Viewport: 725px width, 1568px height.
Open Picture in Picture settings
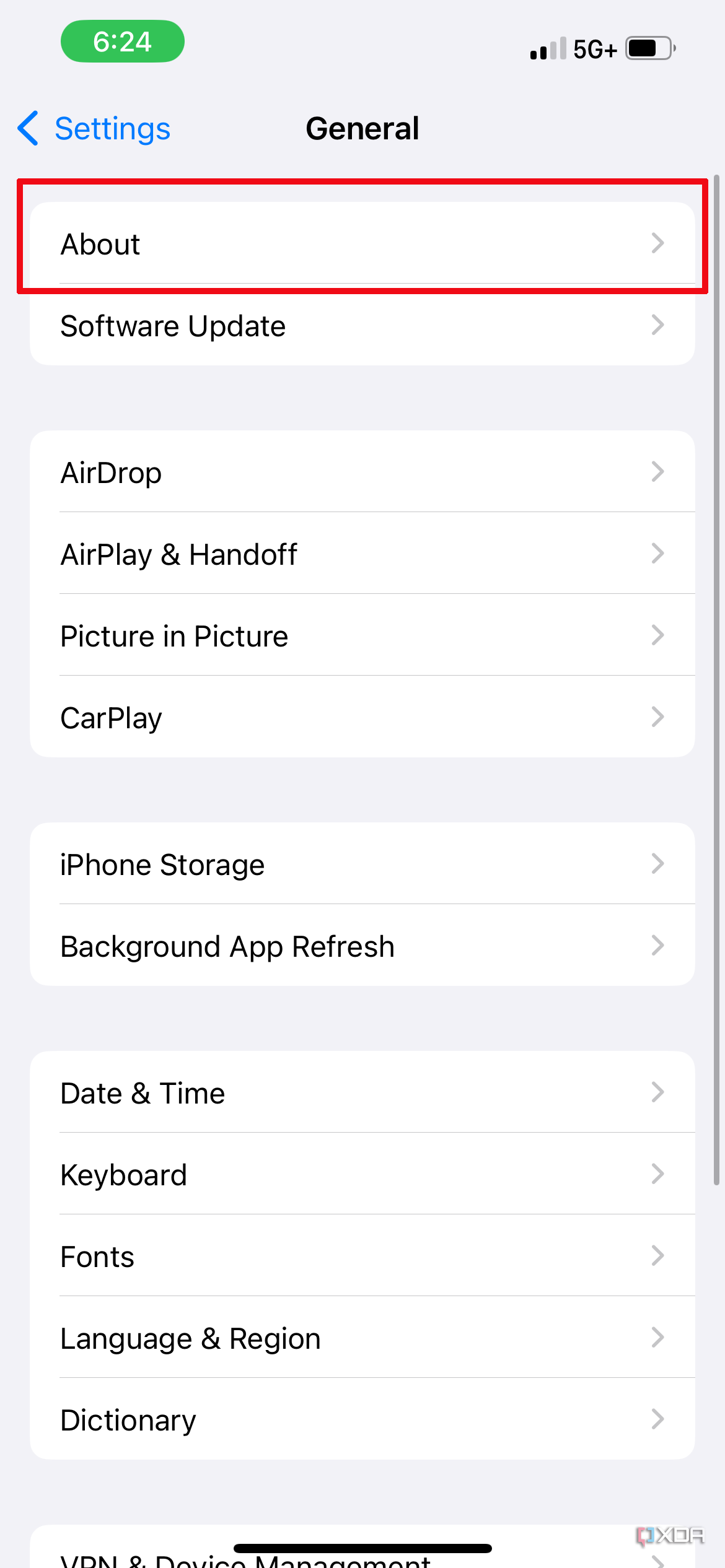362,635
